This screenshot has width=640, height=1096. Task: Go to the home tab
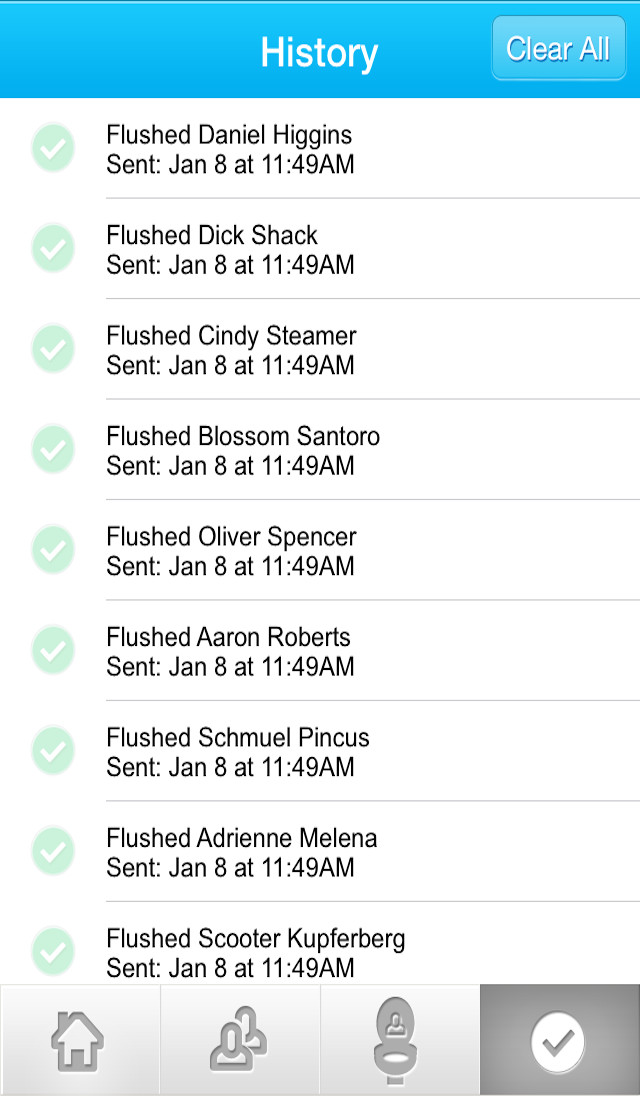coord(80,1040)
